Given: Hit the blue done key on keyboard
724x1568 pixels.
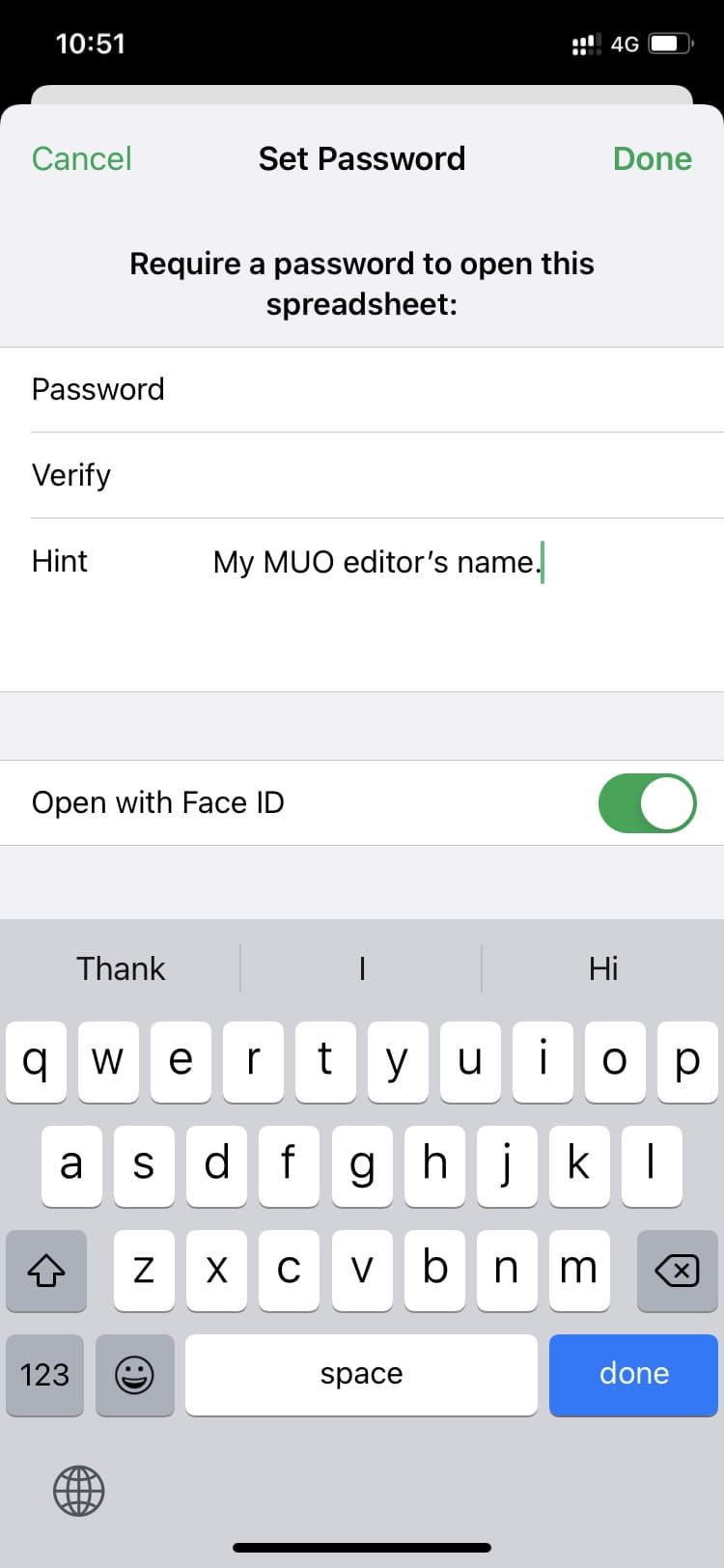Looking at the screenshot, I should point(633,1374).
